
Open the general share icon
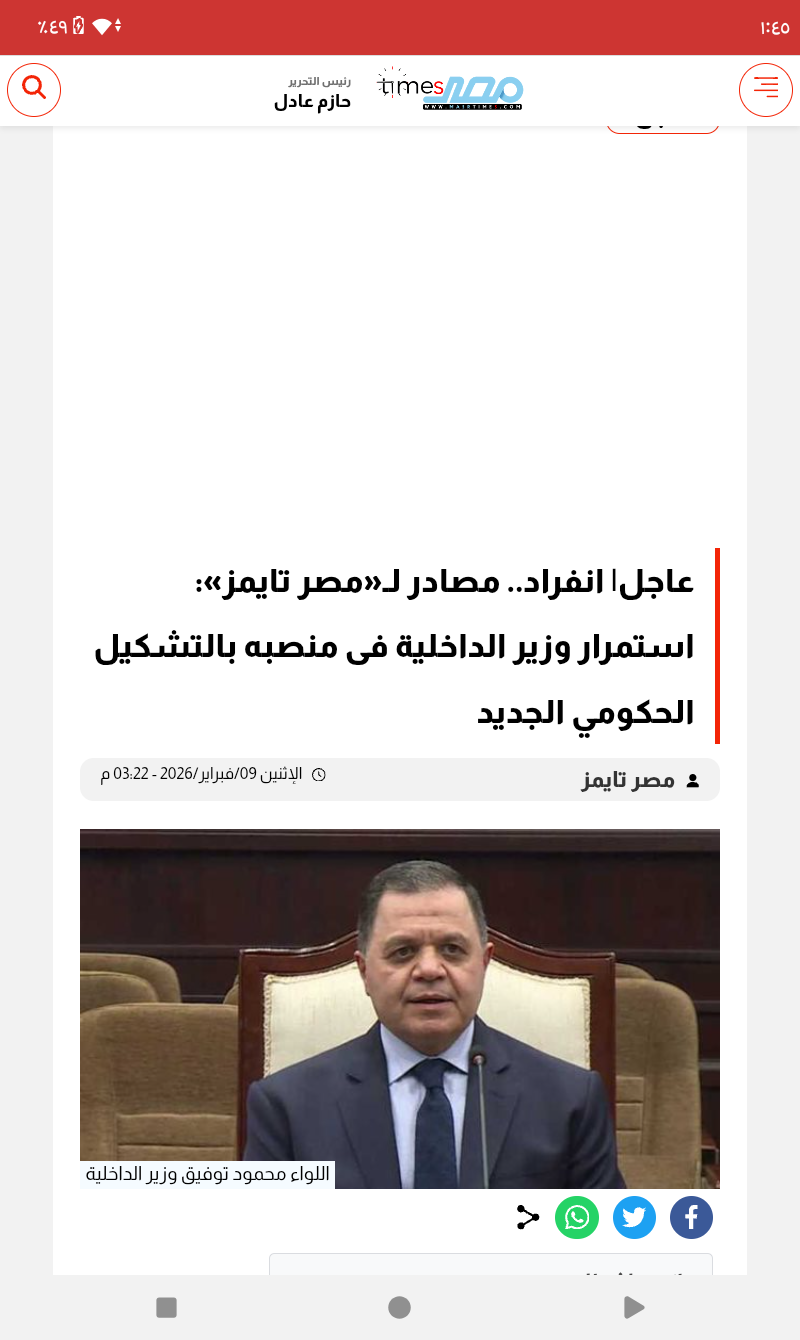[x=527, y=1217]
